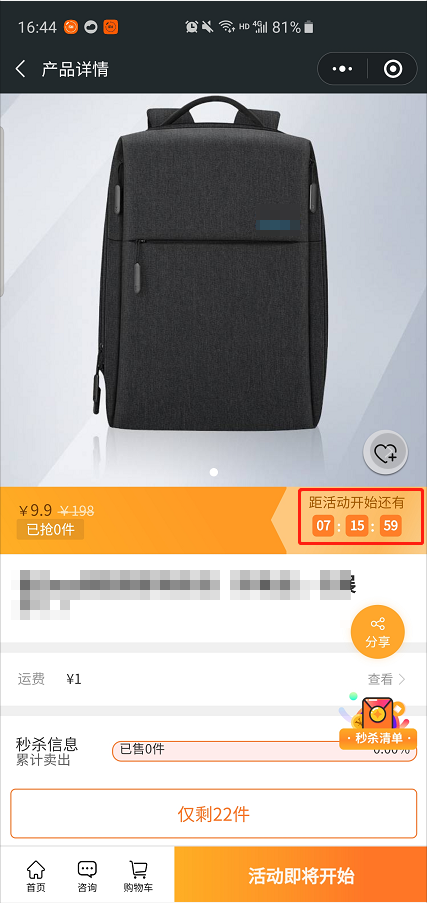
Task: Open 查看 for shipping fee details
Action: tap(387, 680)
